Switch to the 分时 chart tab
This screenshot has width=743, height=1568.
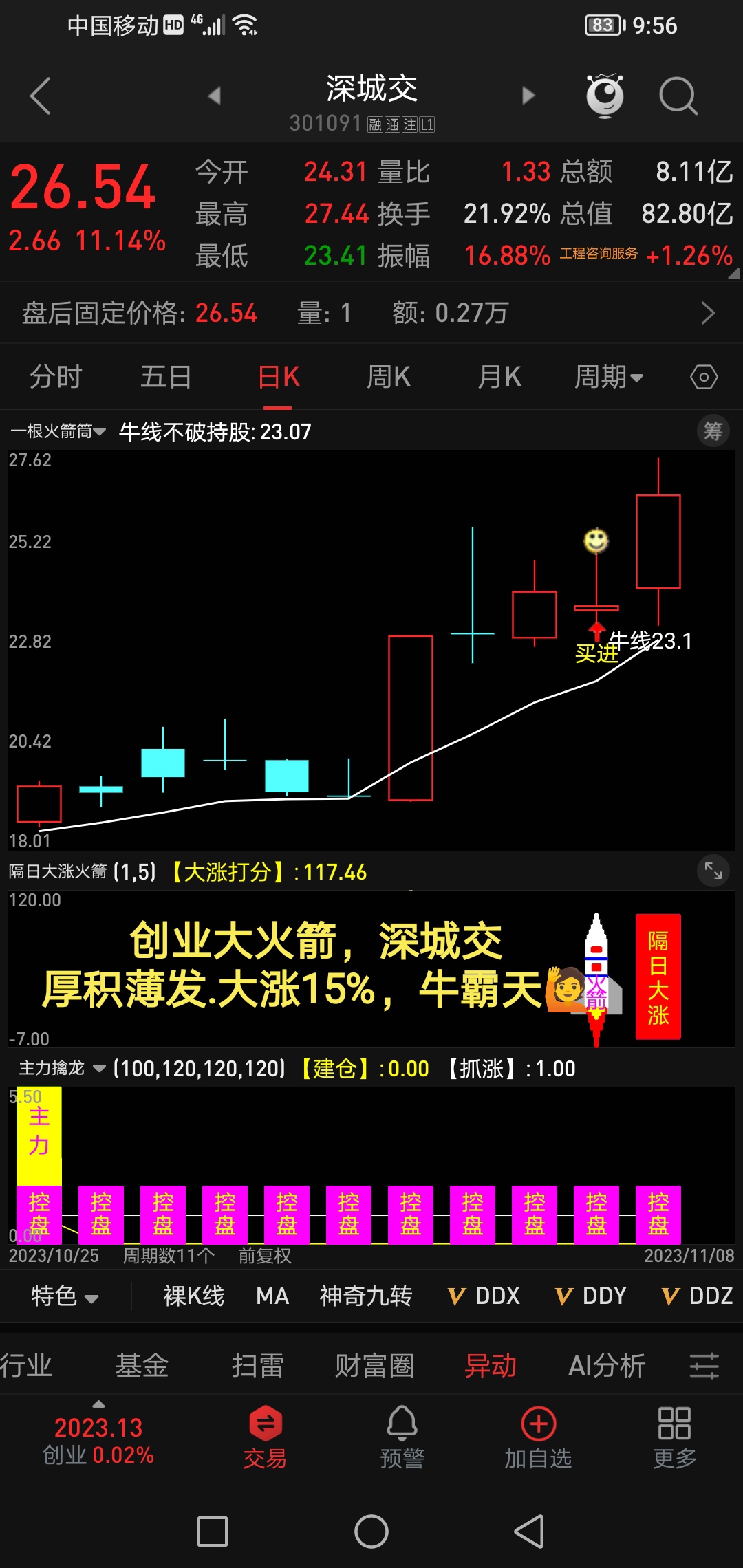pyautogui.click(x=56, y=377)
